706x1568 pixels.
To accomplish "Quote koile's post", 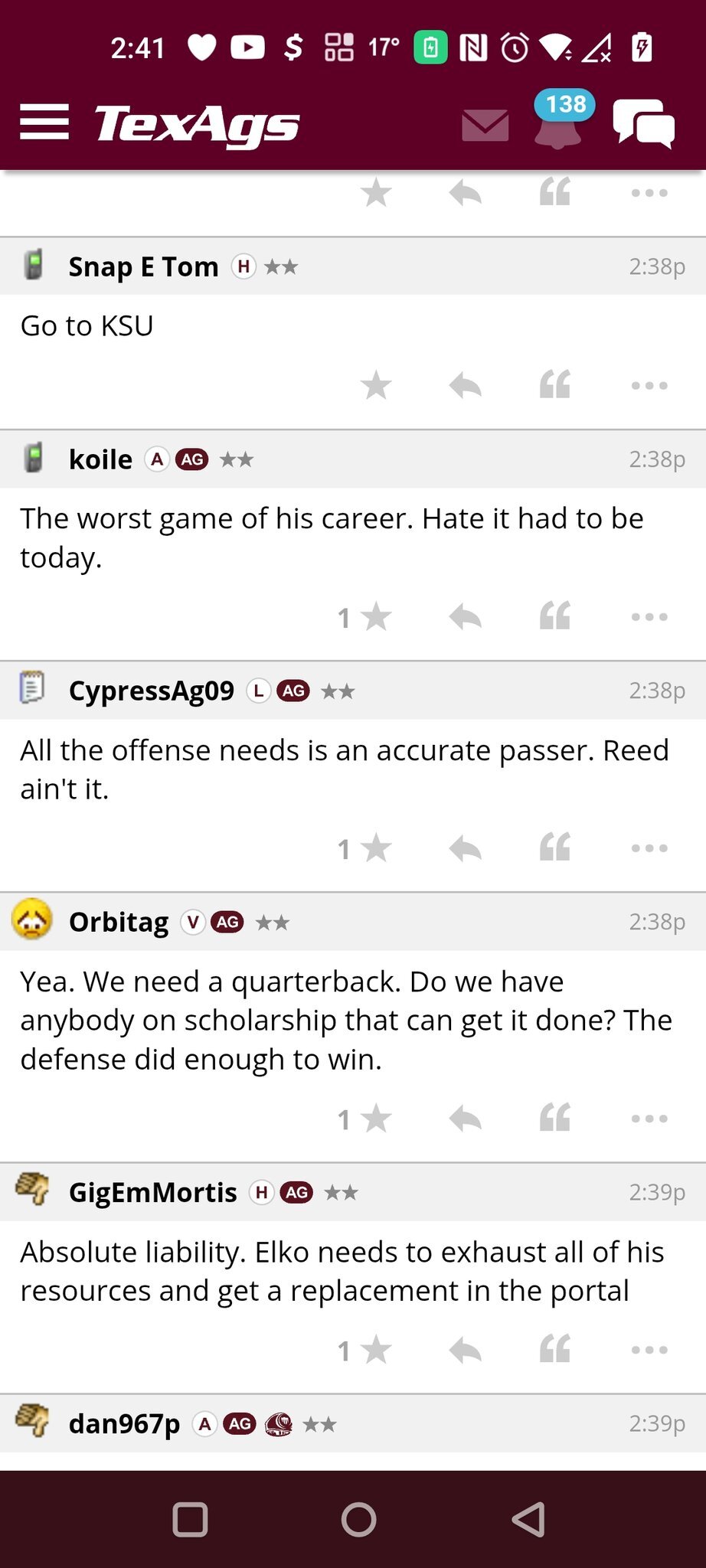I will click(555, 616).
